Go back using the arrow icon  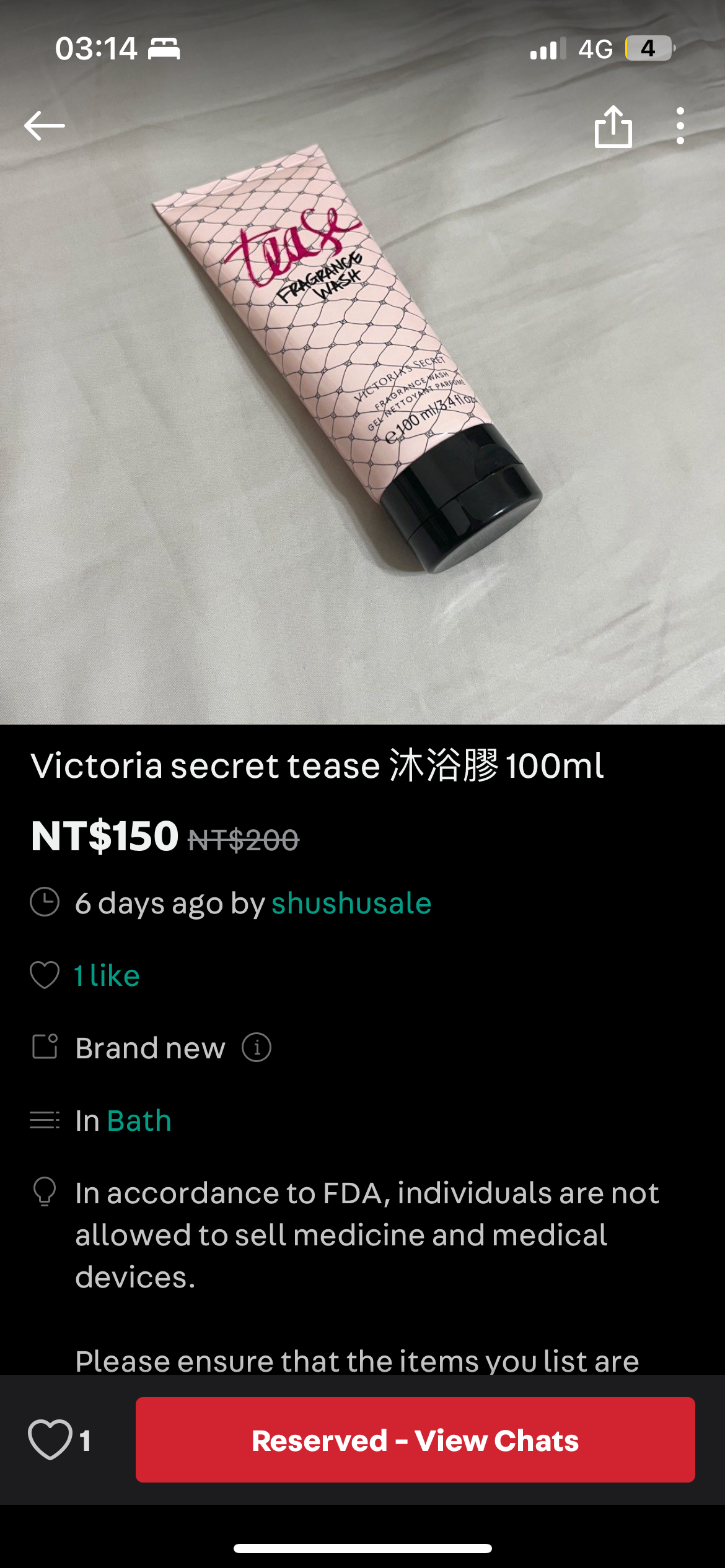[45, 126]
